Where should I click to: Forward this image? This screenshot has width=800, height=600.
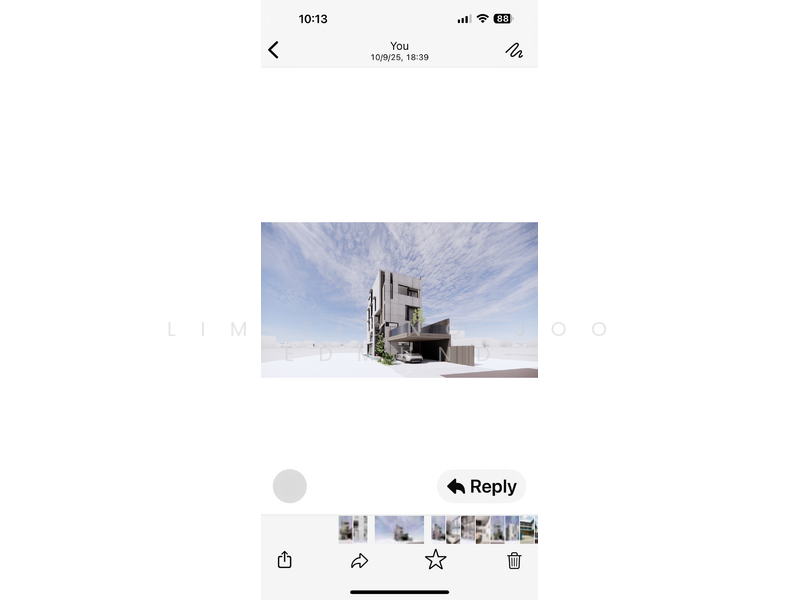click(360, 561)
